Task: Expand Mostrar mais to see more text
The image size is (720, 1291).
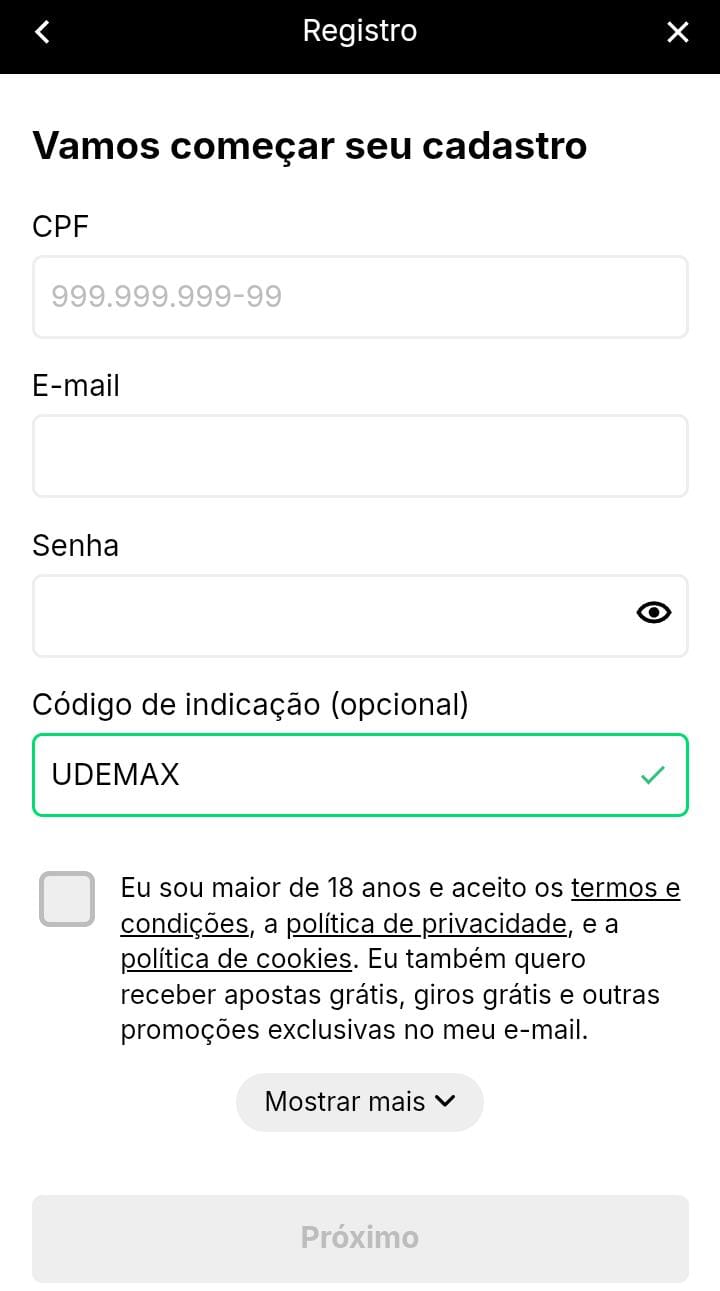Action: pyautogui.click(x=359, y=1101)
